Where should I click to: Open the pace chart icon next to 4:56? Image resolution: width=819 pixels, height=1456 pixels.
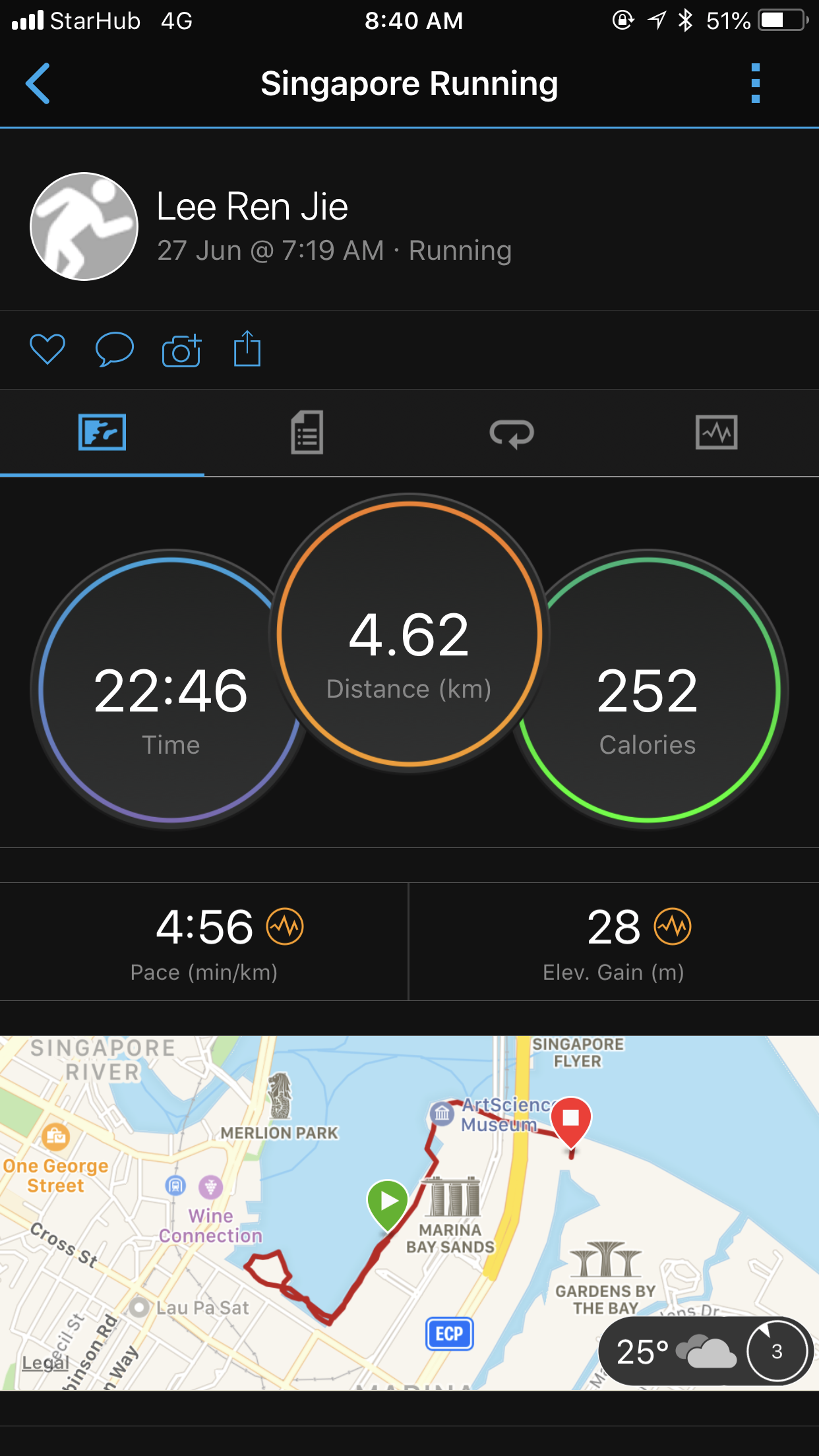285,926
